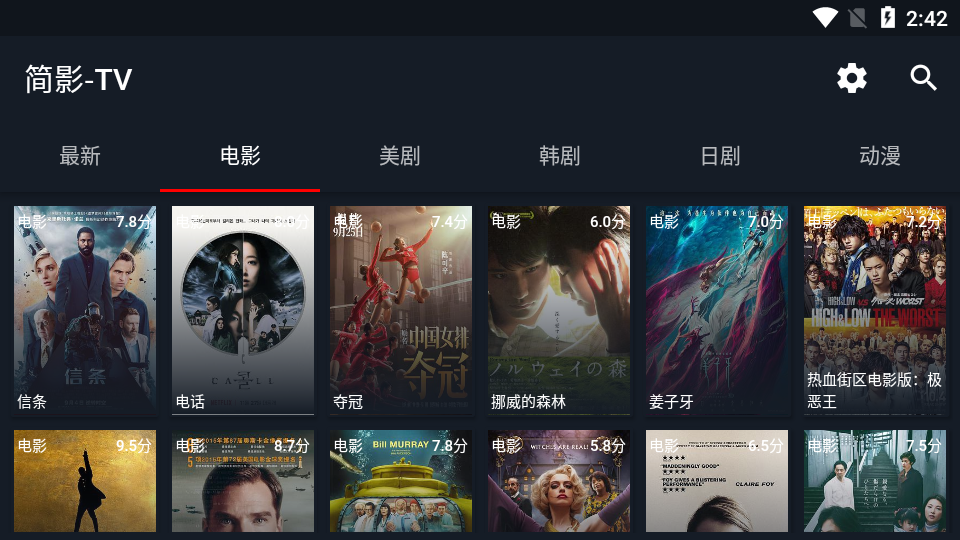Switch to the 动漫 tab
The width and height of the screenshot is (960, 540).
click(x=880, y=156)
